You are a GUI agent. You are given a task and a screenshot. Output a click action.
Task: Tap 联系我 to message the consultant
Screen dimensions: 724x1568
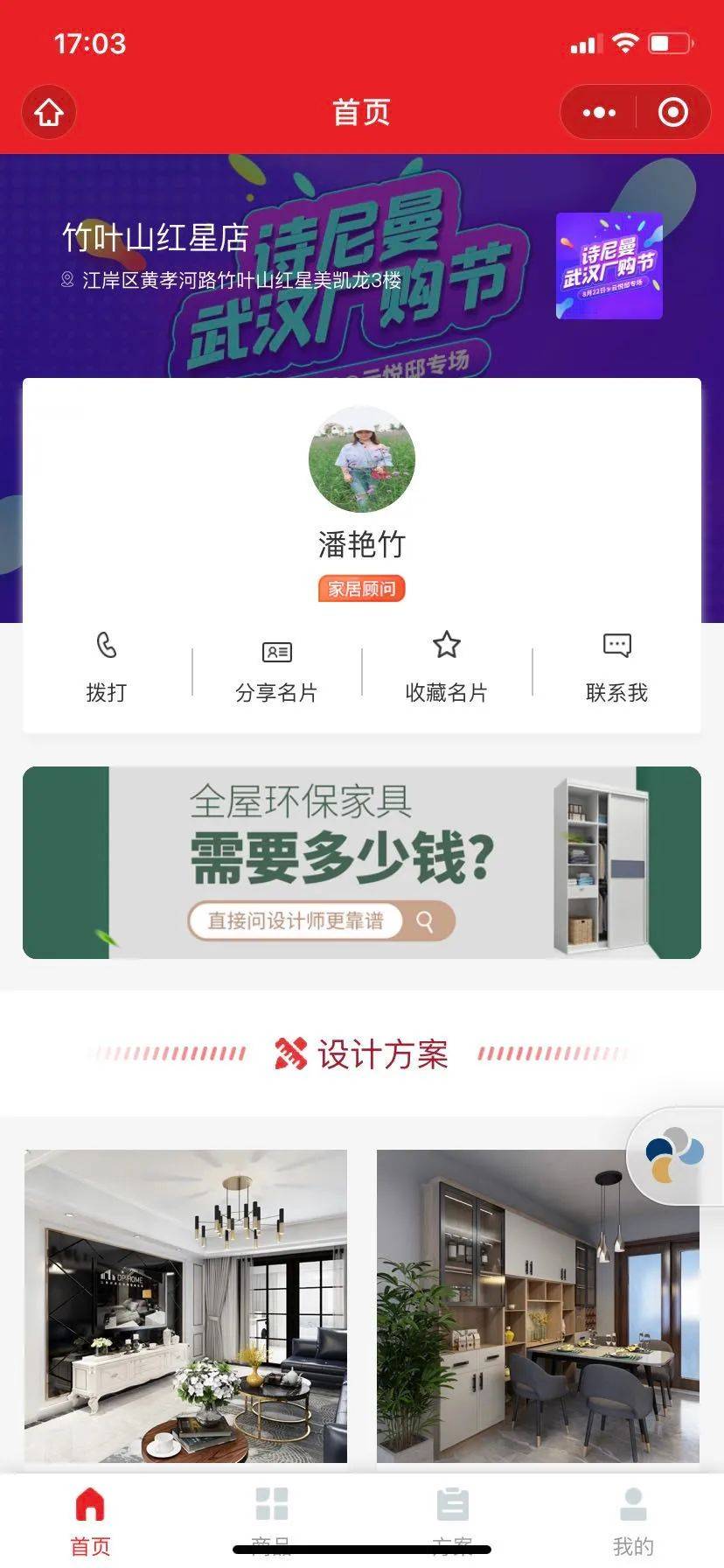click(x=616, y=668)
